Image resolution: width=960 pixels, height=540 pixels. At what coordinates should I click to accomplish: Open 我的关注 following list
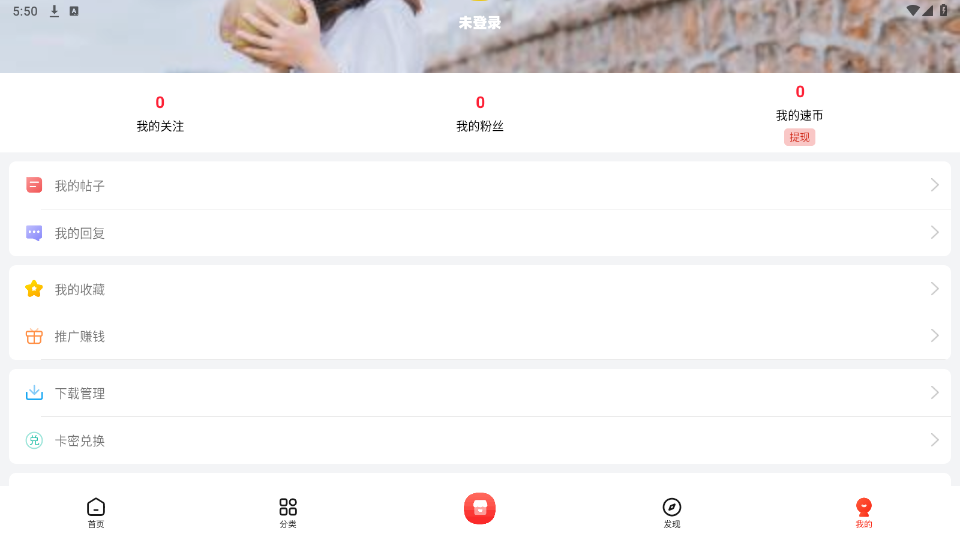point(160,114)
